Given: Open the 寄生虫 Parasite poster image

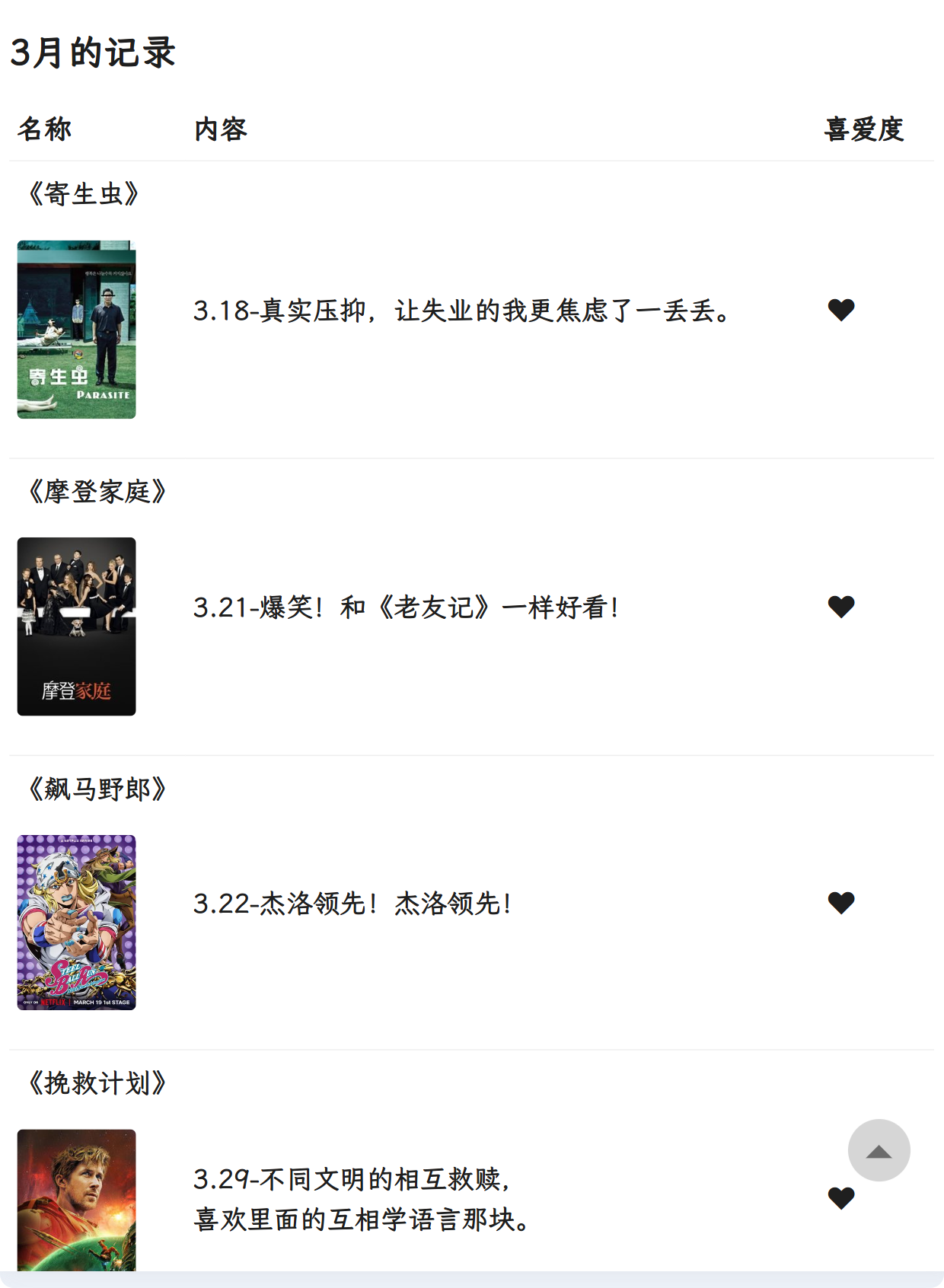Looking at the screenshot, I should 76,330.
